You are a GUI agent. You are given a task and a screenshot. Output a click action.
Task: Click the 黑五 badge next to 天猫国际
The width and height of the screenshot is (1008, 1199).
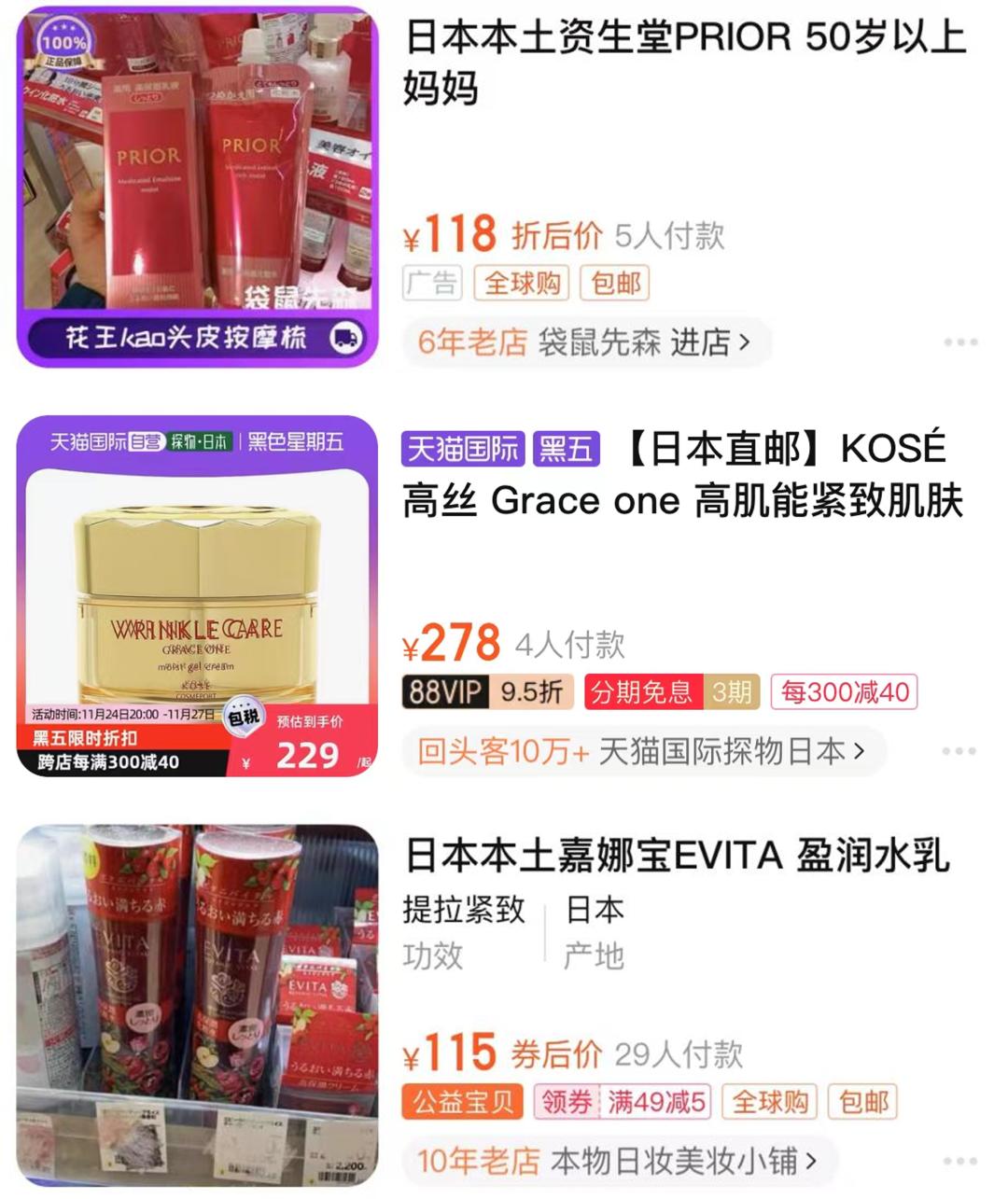(x=567, y=450)
